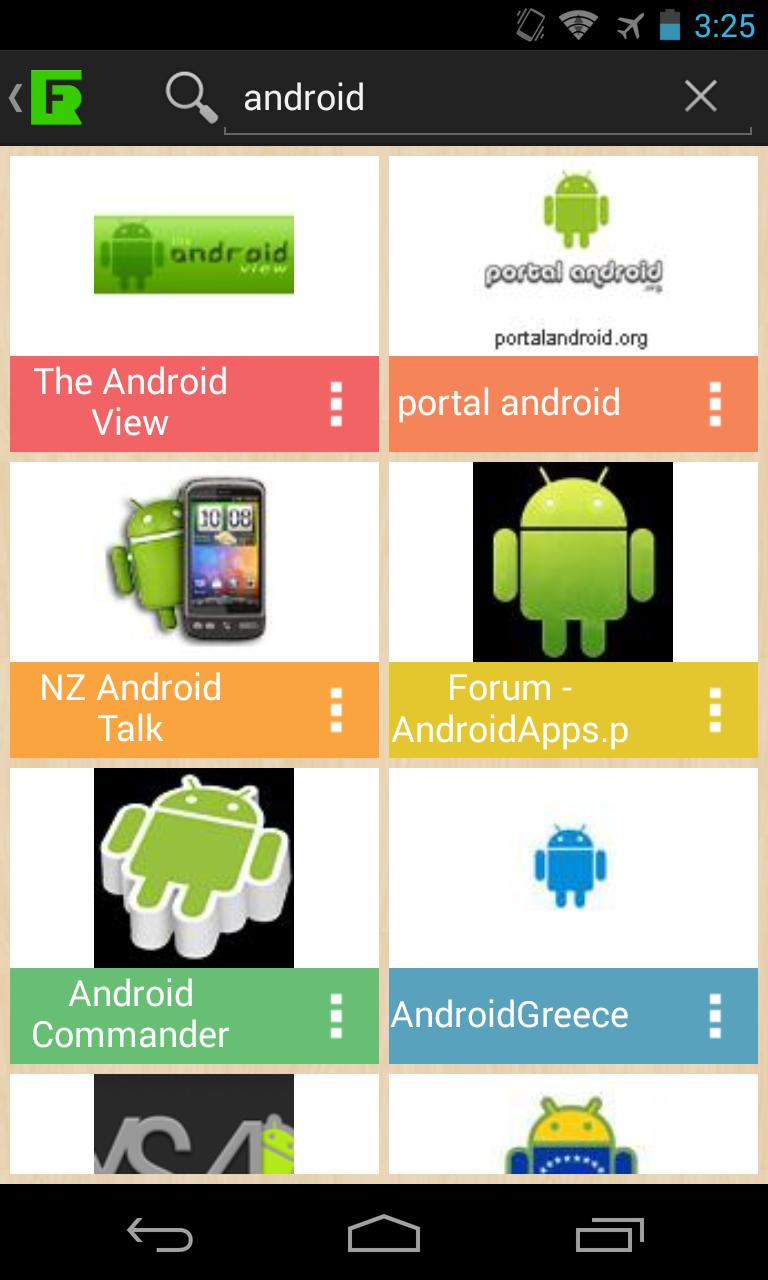This screenshot has height=1280, width=768.
Task: Open the portal android forum tile
Action: pyautogui.click(x=573, y=256)
